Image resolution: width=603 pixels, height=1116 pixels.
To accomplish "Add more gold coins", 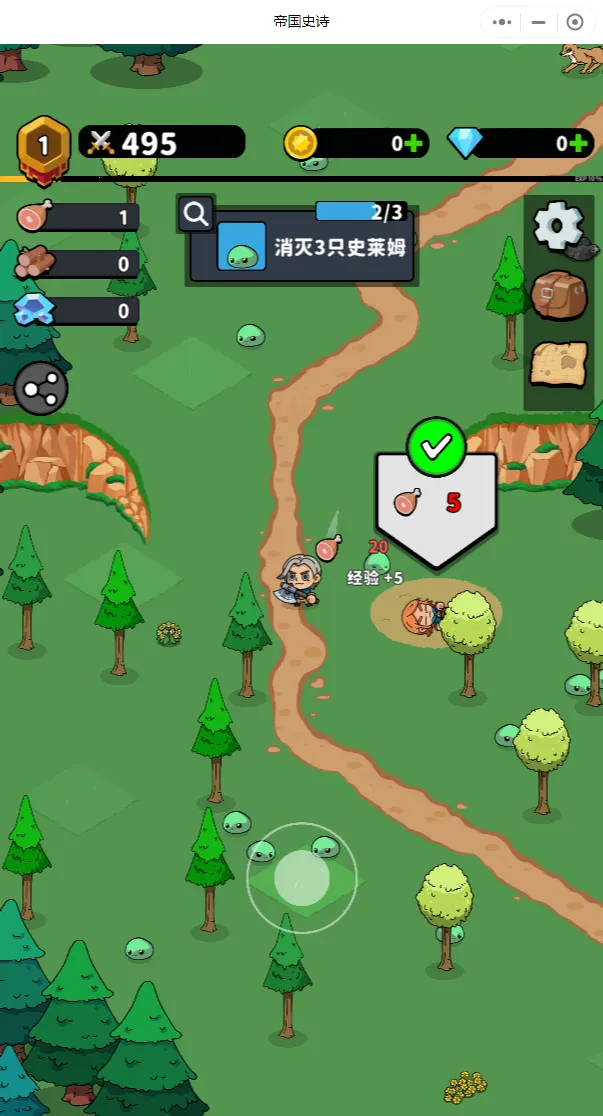I will click(x=411, y=144).
